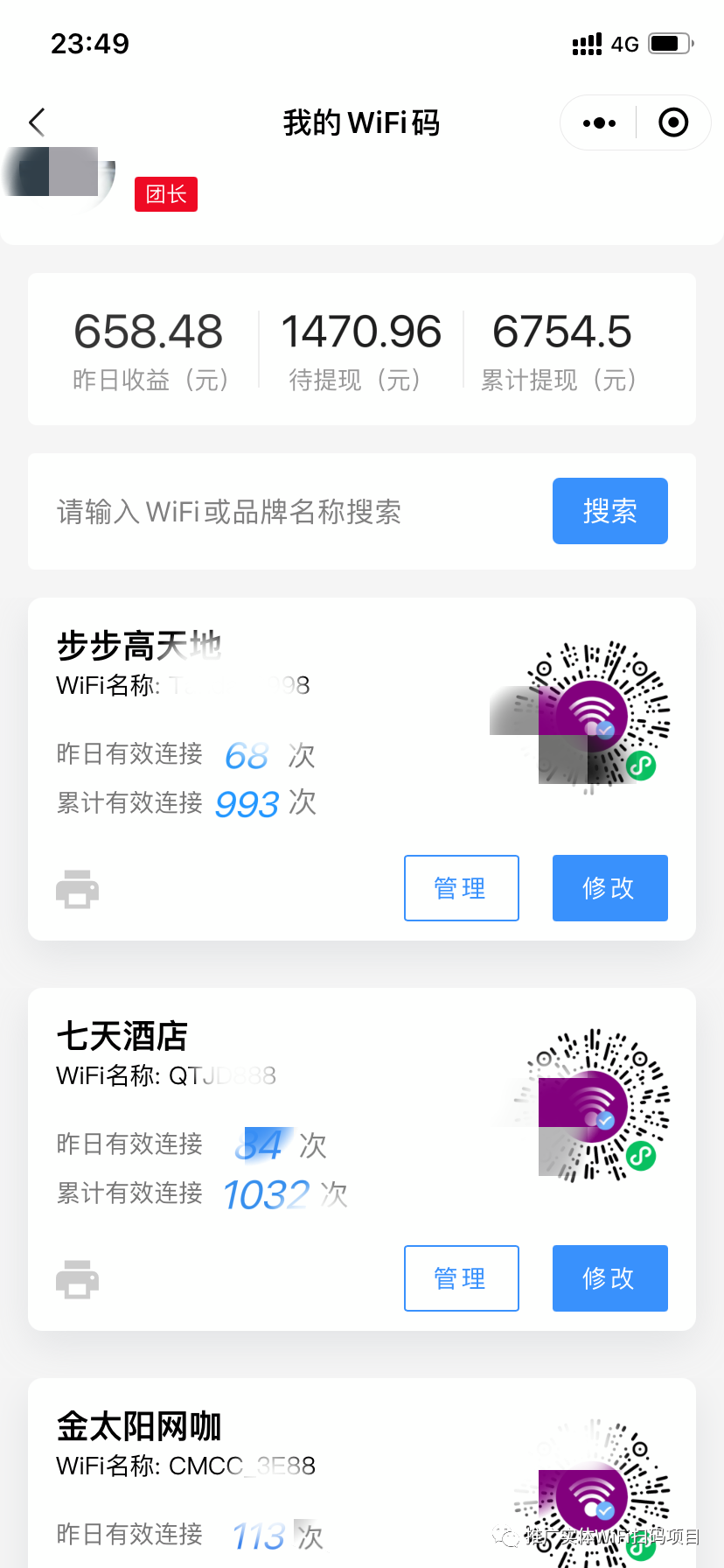This screenshot has width=724, height=1568.
Task: Open the "..." more options menu
Action: 597,122
